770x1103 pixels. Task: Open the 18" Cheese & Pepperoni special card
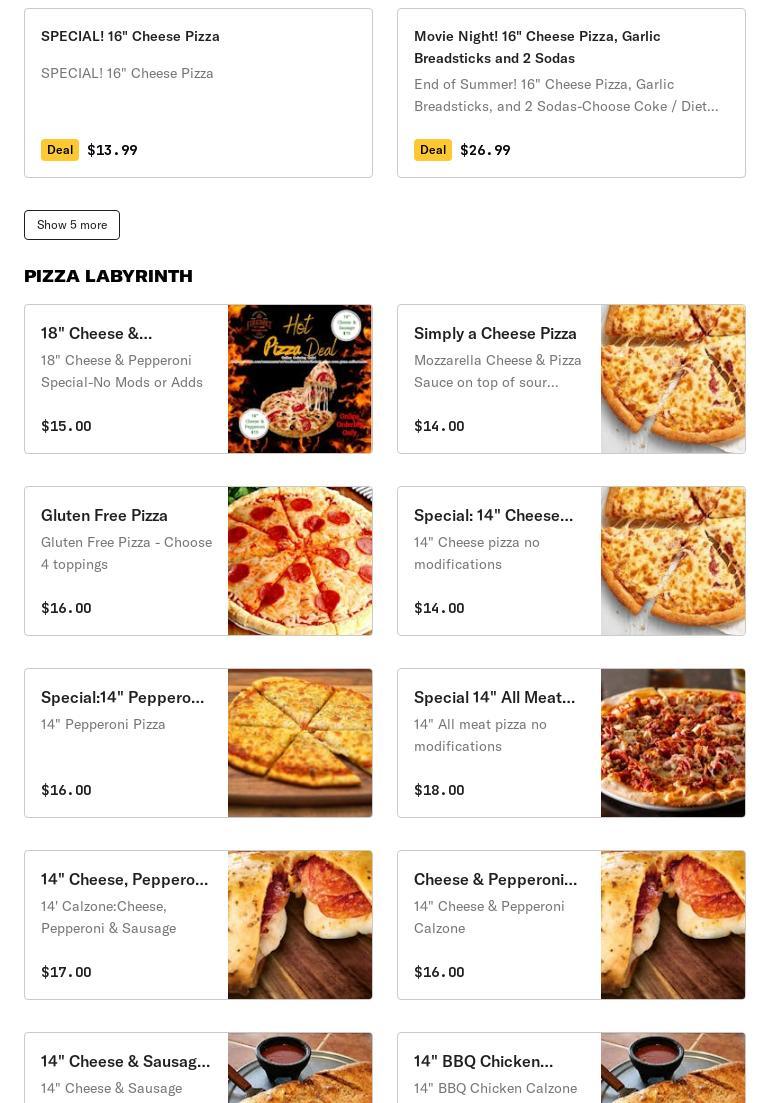(198, 379)
